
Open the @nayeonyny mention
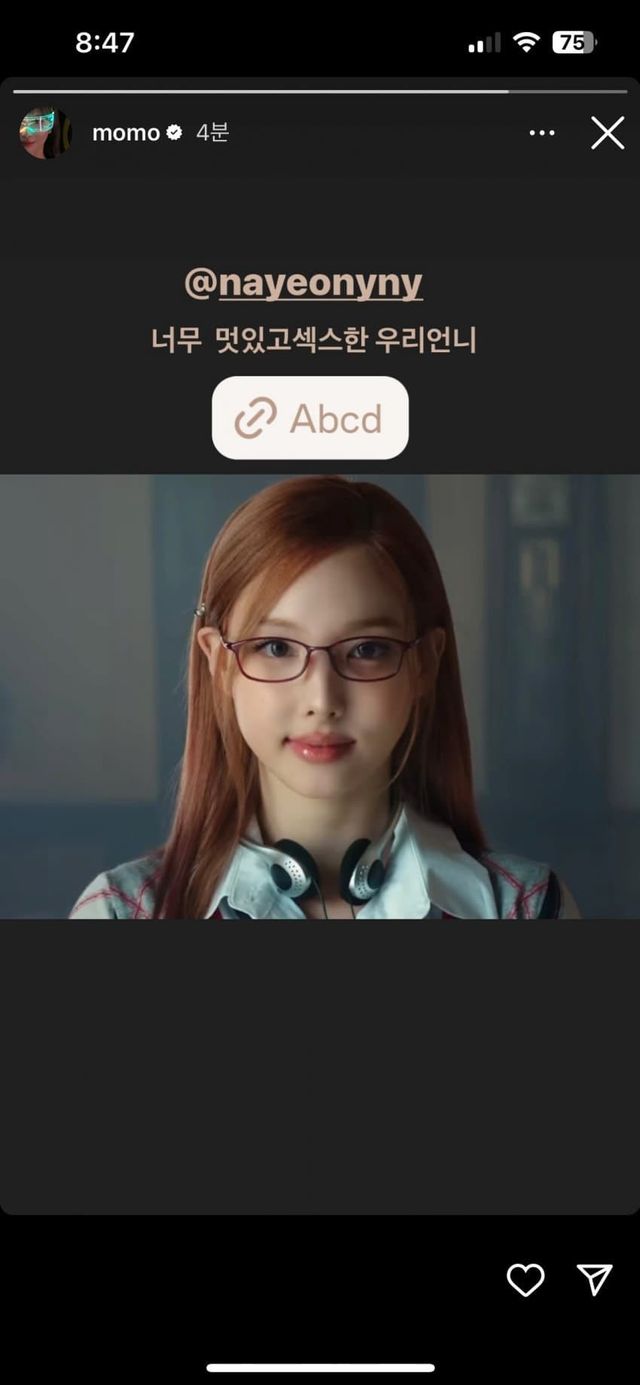coord(303,284)
